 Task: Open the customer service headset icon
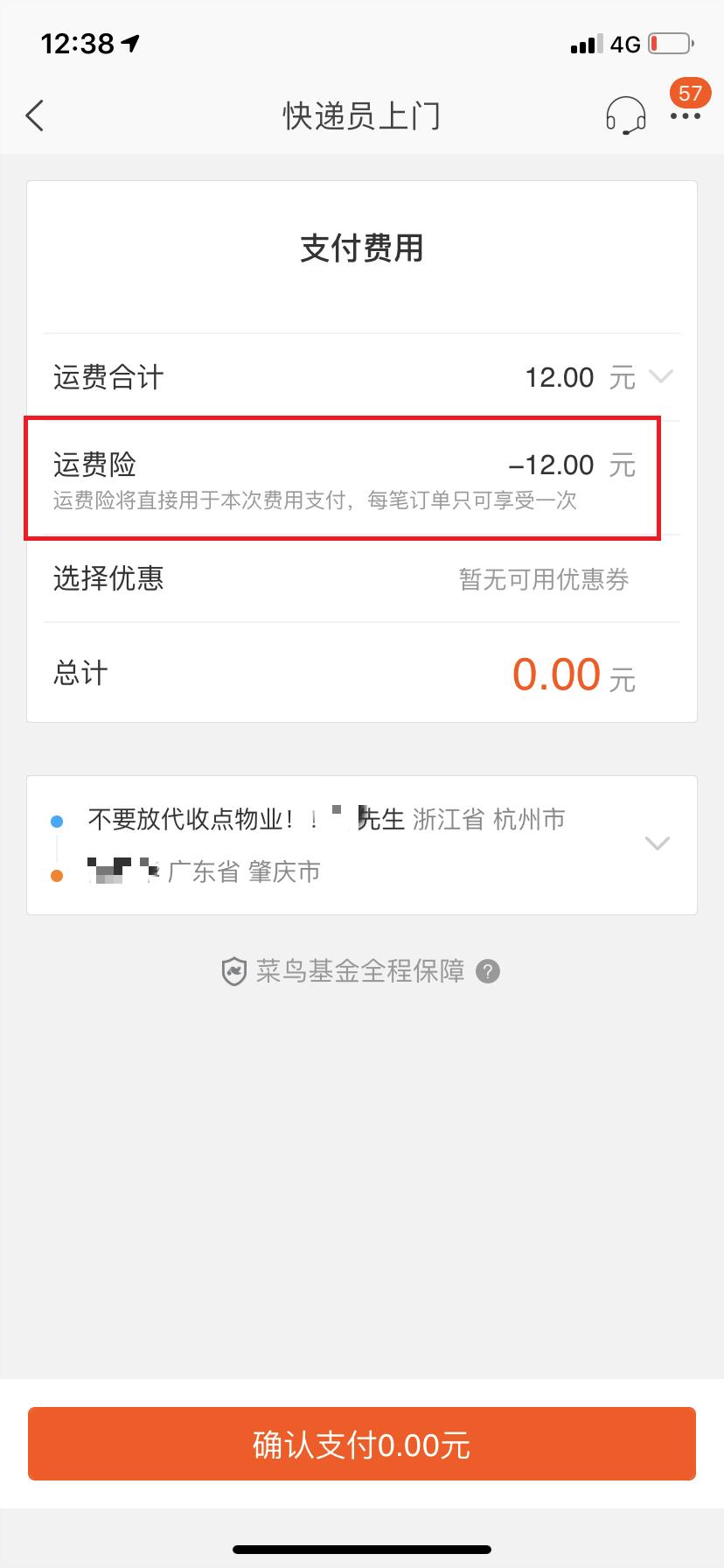pyautogui.click(x=626, y=115)
